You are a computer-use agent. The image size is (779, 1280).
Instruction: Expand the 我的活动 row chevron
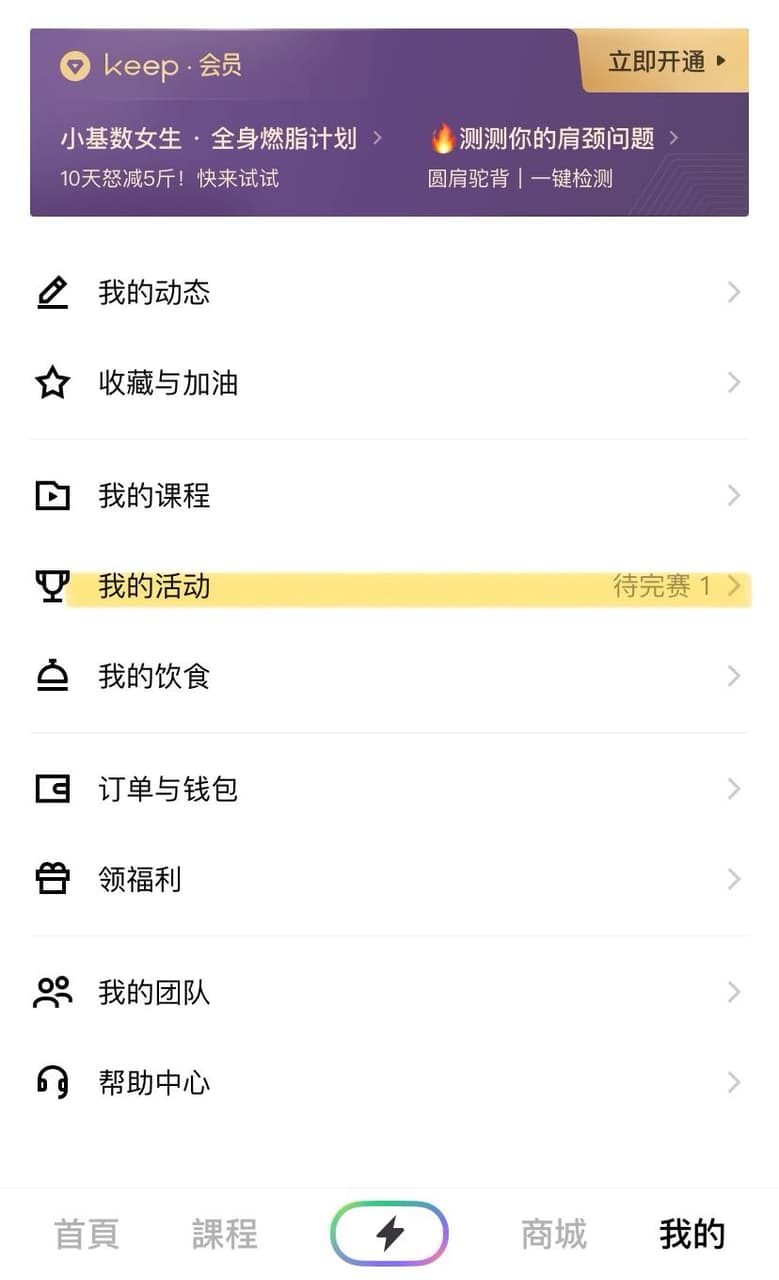[735, 586]
